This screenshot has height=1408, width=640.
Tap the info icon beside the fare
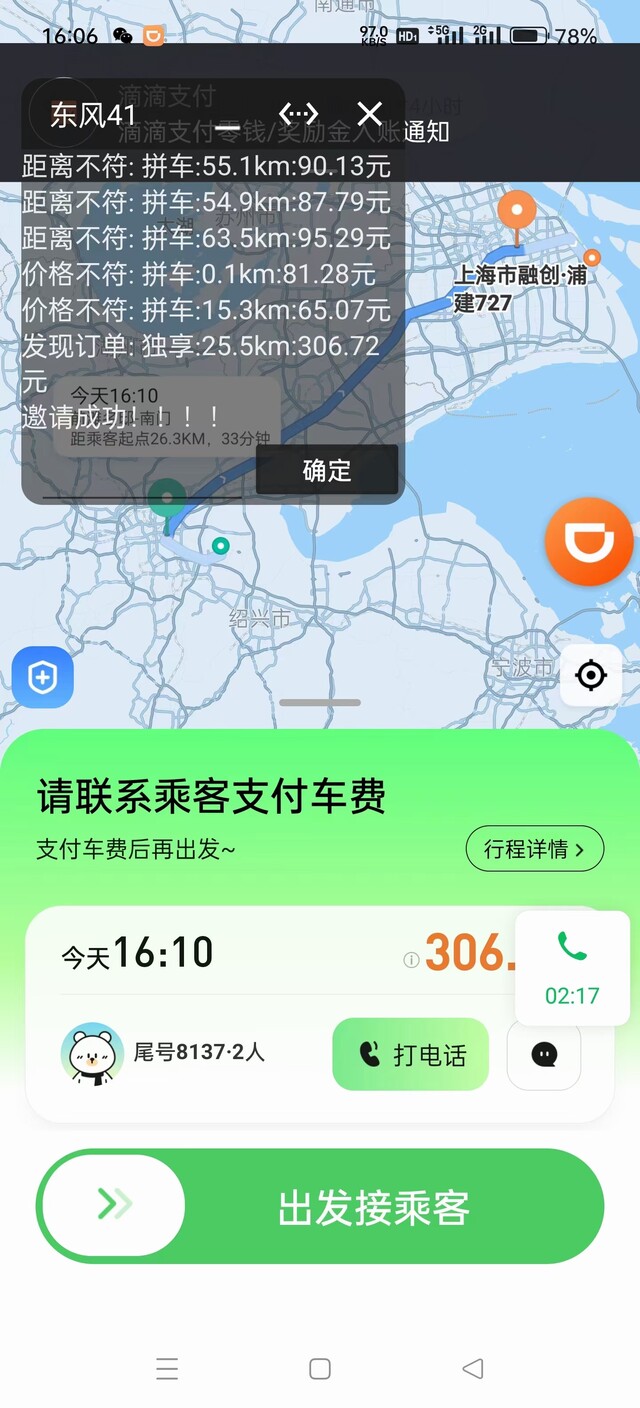411,960
